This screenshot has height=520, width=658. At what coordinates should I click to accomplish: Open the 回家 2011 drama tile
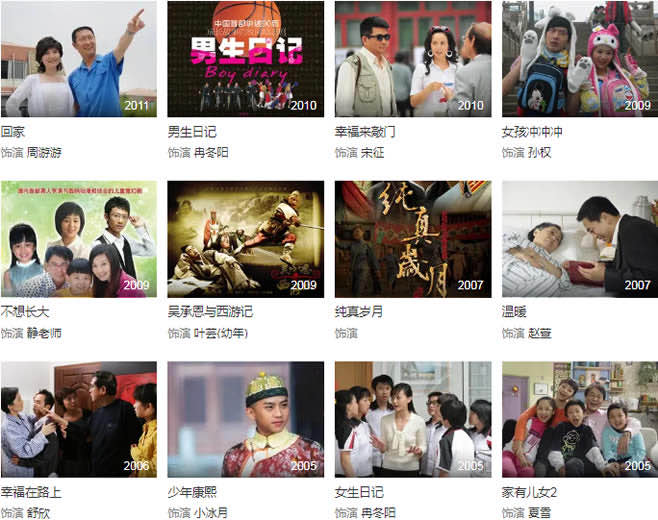click(78, 59)
